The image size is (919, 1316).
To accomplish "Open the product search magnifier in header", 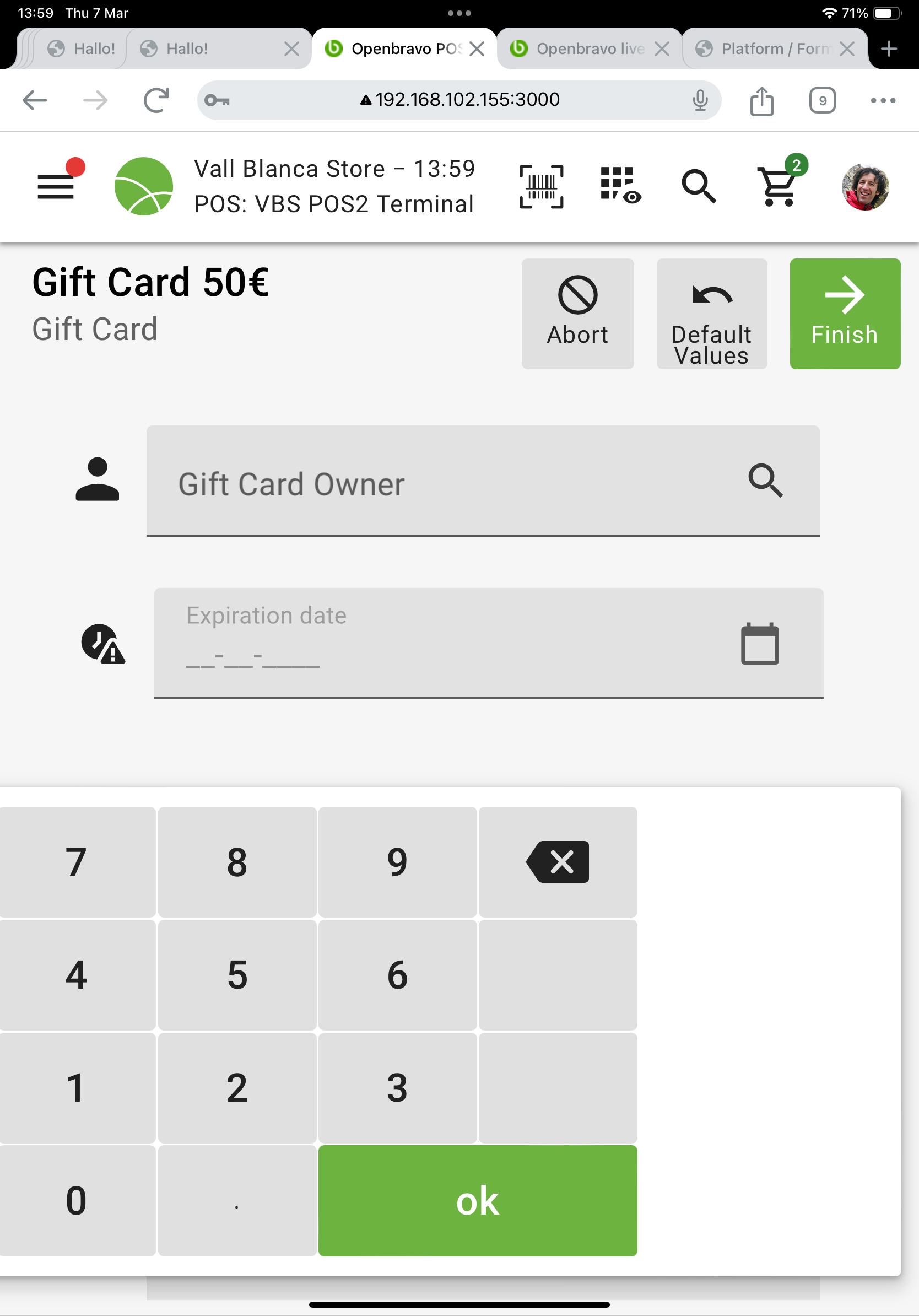I will tap(699, 186).
